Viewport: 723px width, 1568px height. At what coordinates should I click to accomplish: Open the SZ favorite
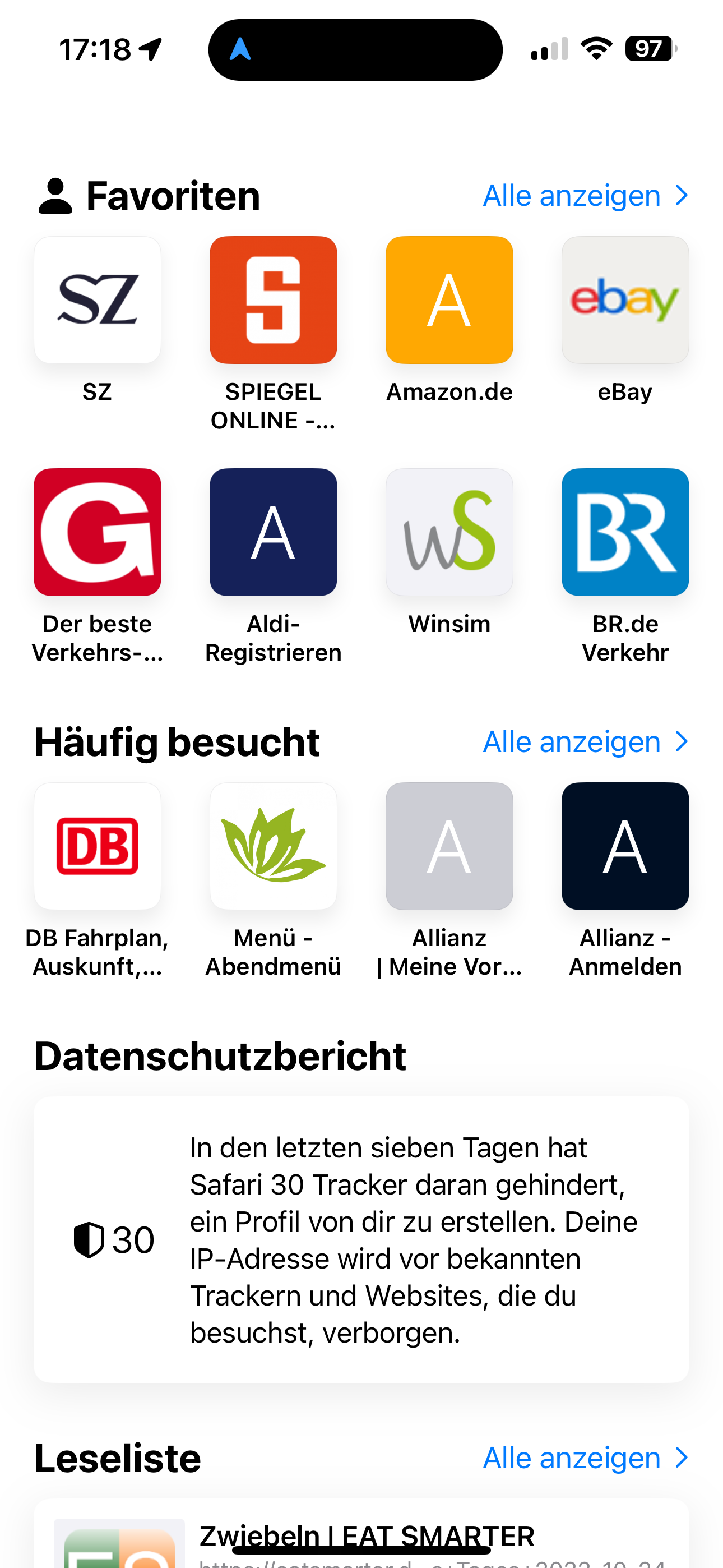point(98,300)
